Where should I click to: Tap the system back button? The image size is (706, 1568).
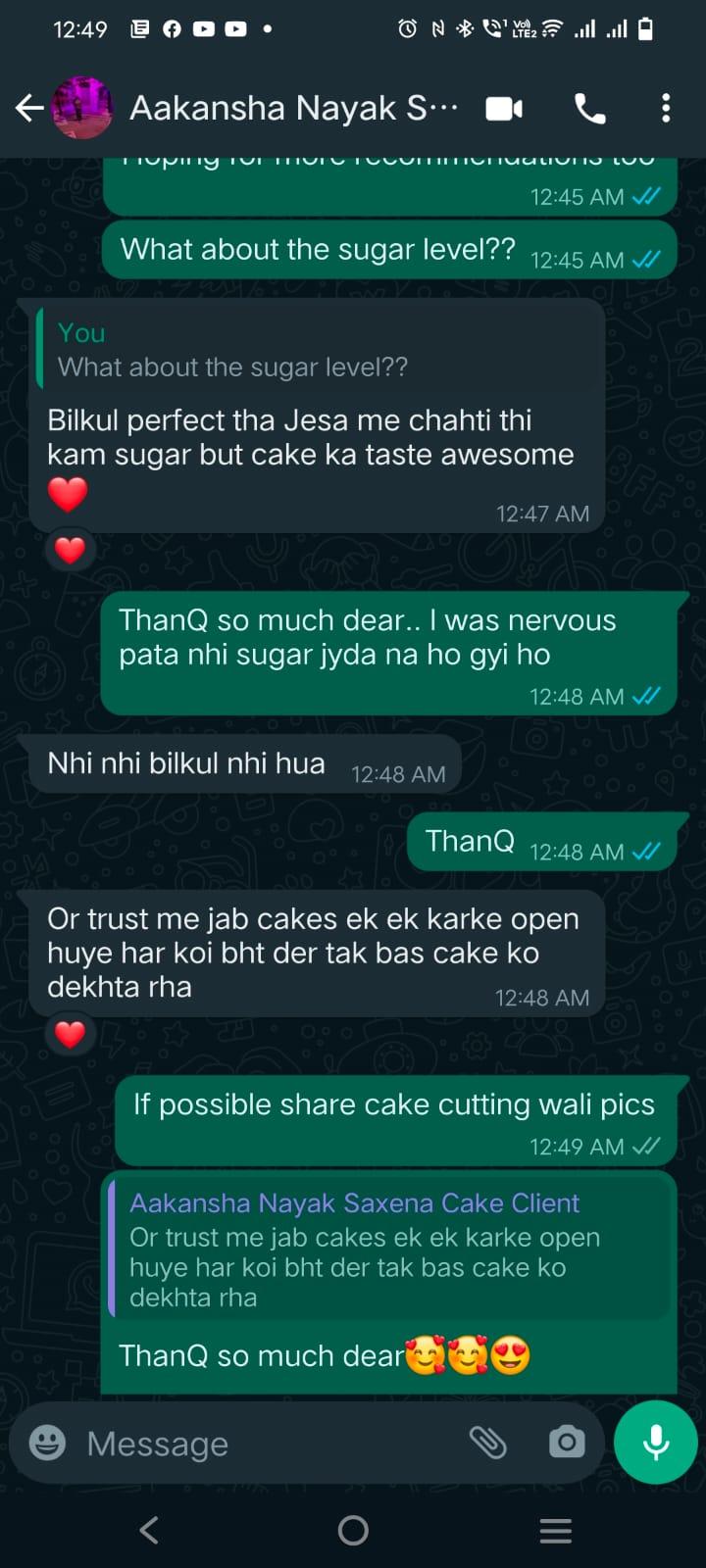point(149,1530)
